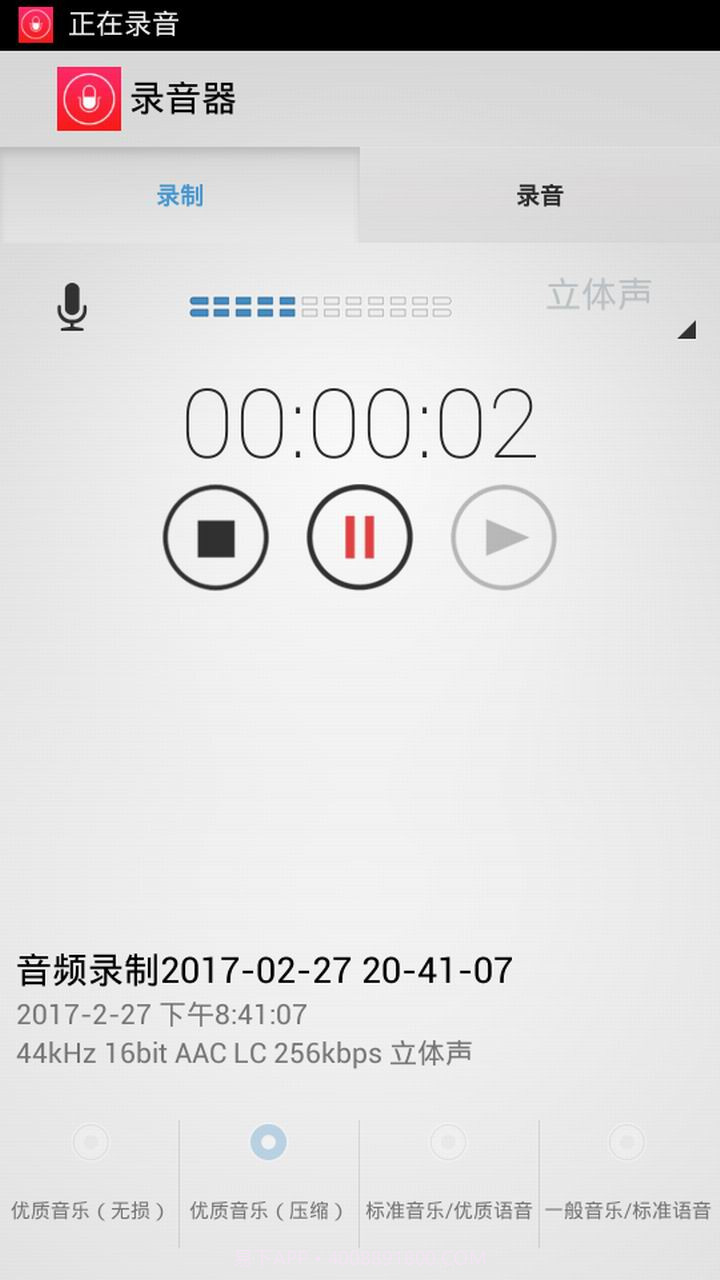Switch to the 录音 tab
This screenshot has height=1280, width=720.
click(x=540, y=196)
